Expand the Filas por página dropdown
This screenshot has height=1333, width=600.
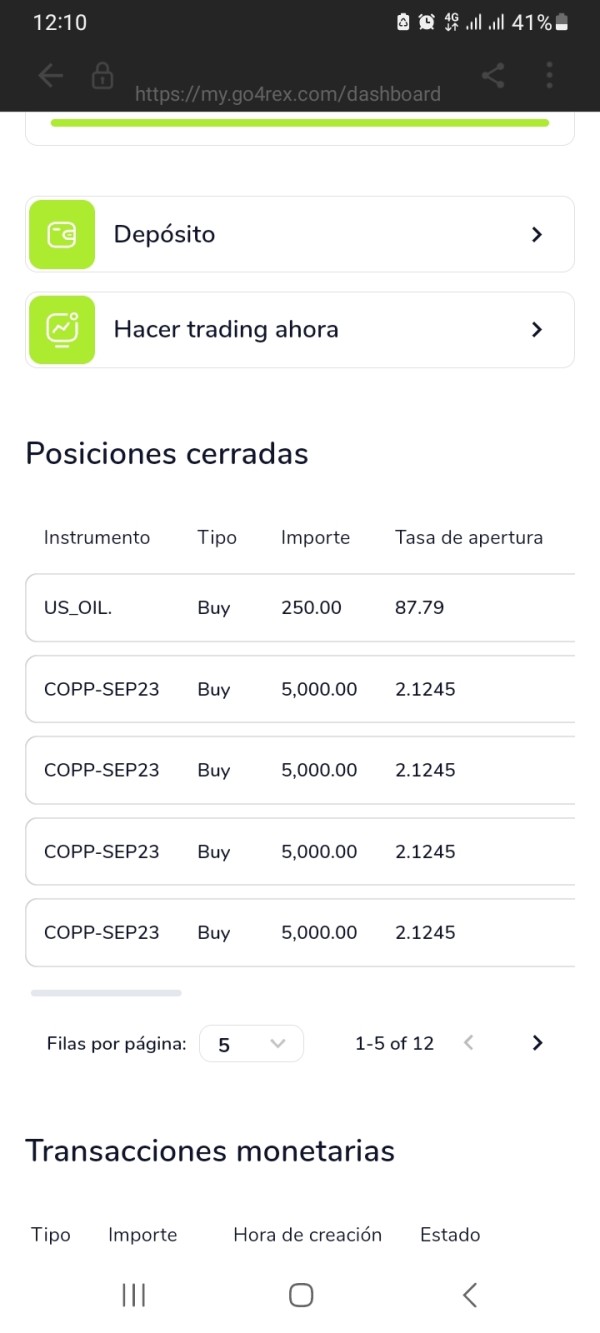251,1044
